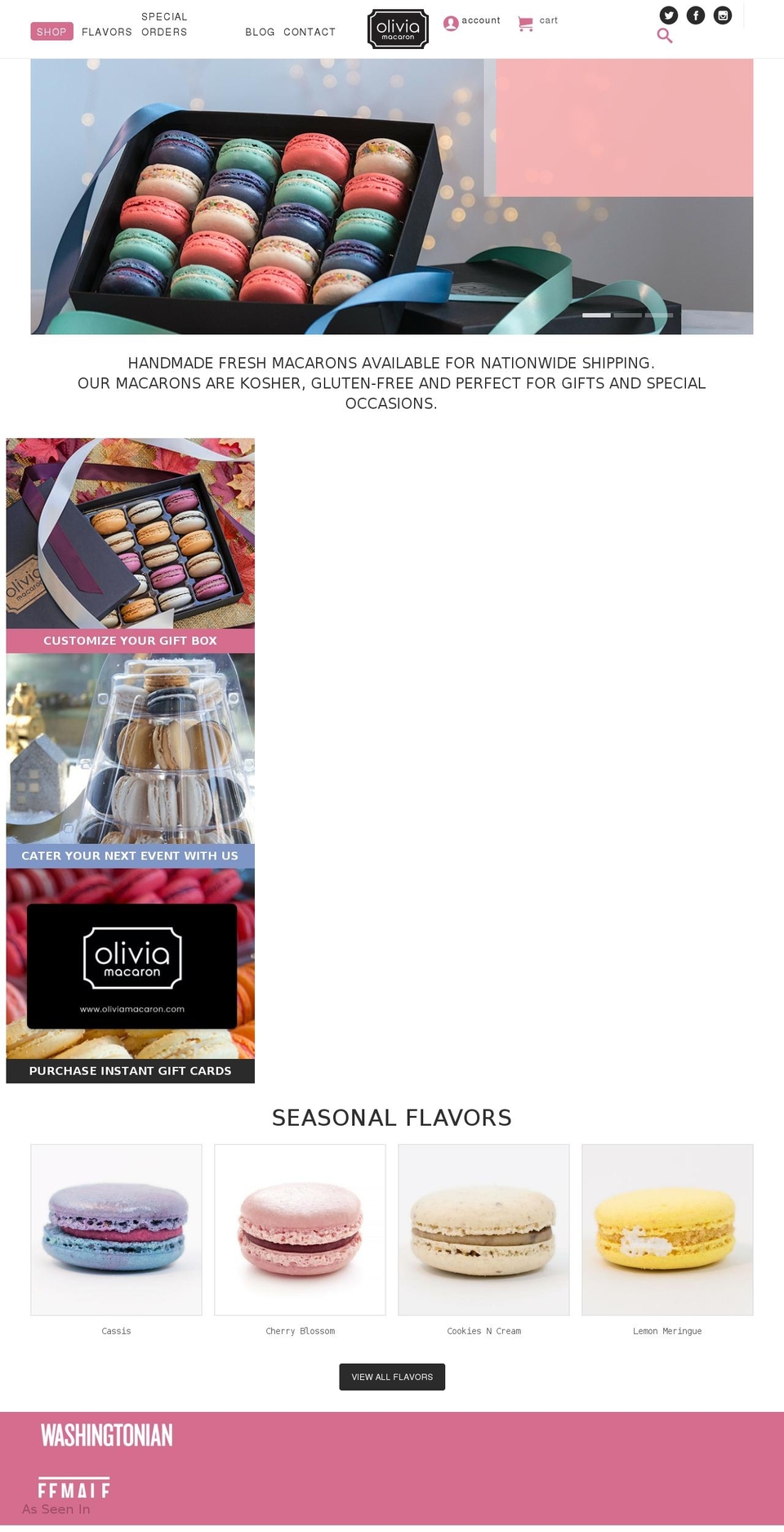This screenshot has height=1532, width=784.
Task: Click the account person icon
Action: (452, 23)
